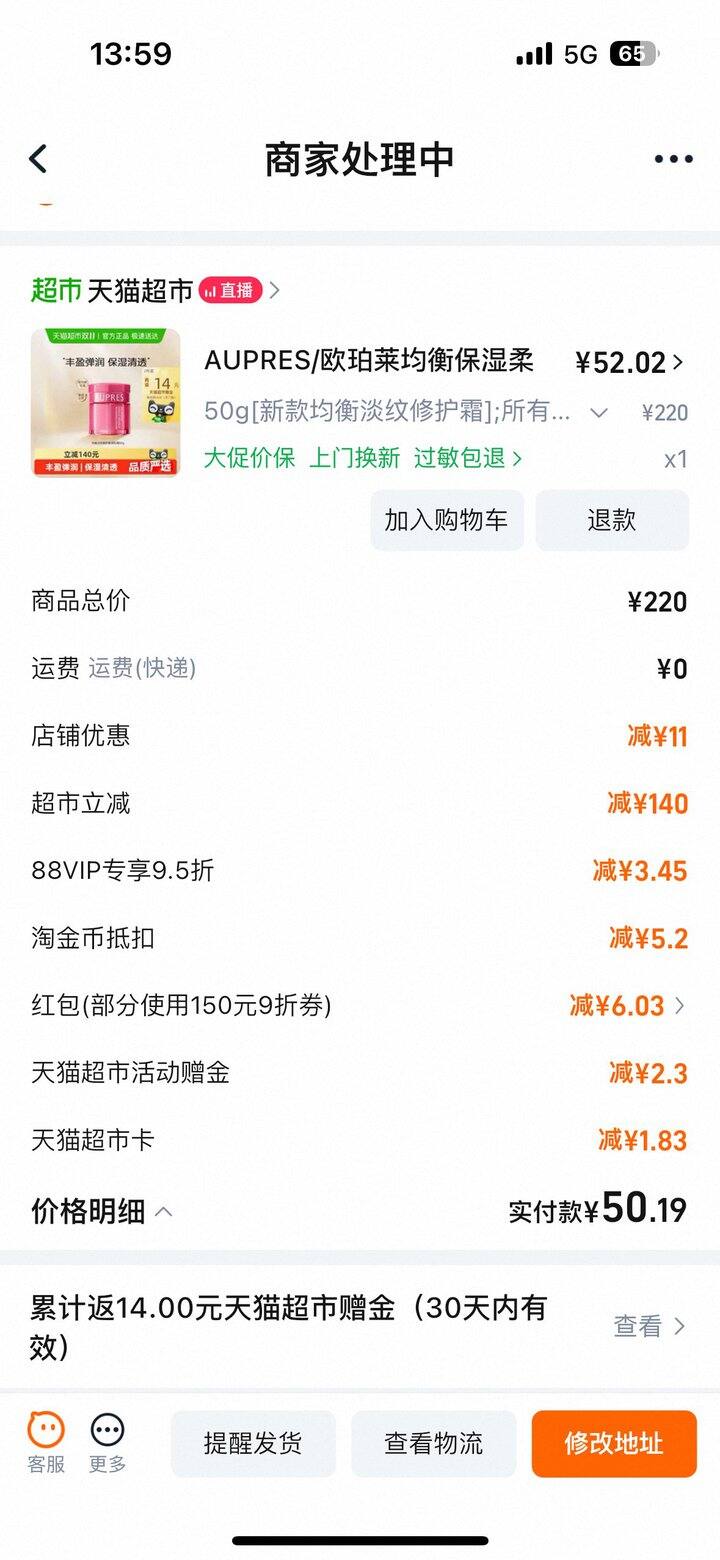Open the 红包 discount details
The image size is (720, 1560).
tap(627, 1006)
